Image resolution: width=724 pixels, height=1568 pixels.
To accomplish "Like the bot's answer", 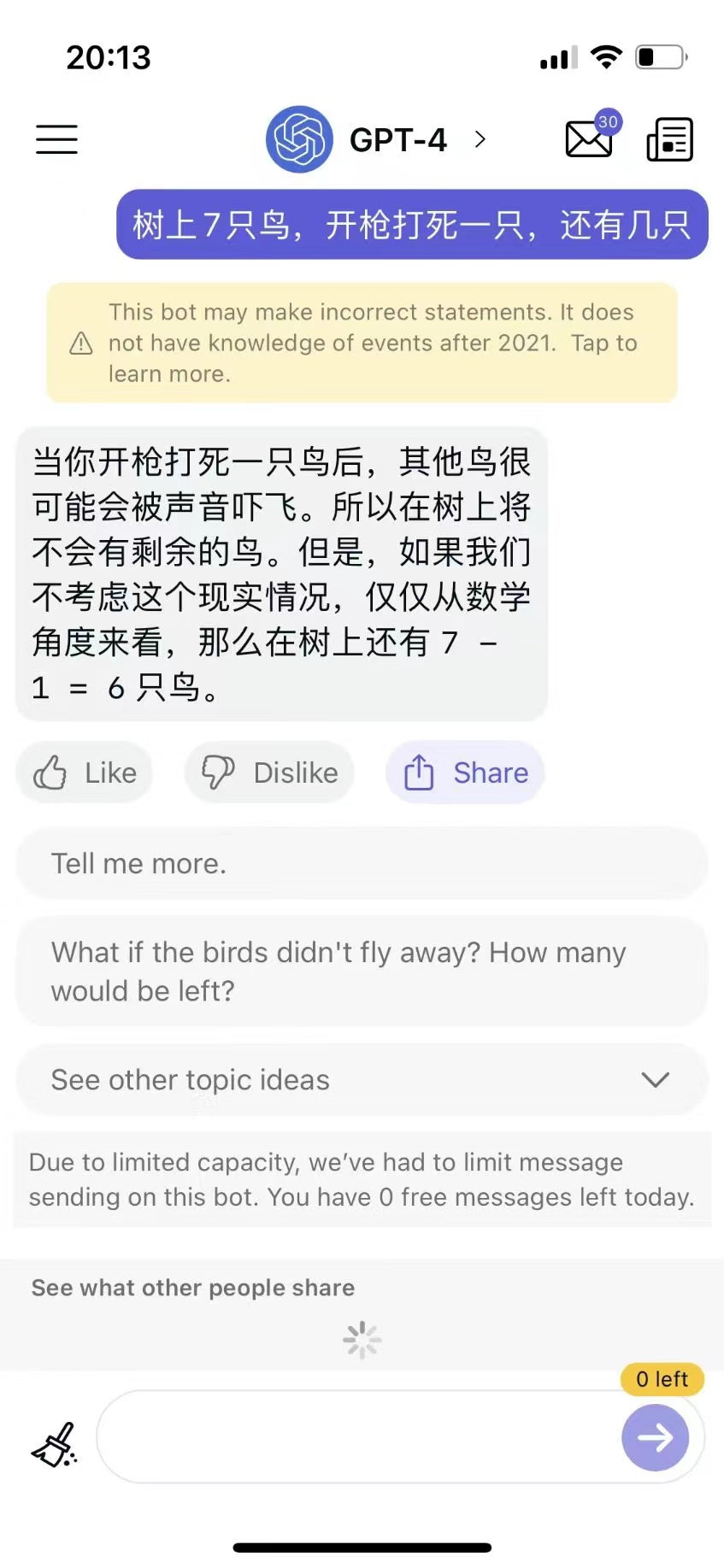I will pos(85,772).
